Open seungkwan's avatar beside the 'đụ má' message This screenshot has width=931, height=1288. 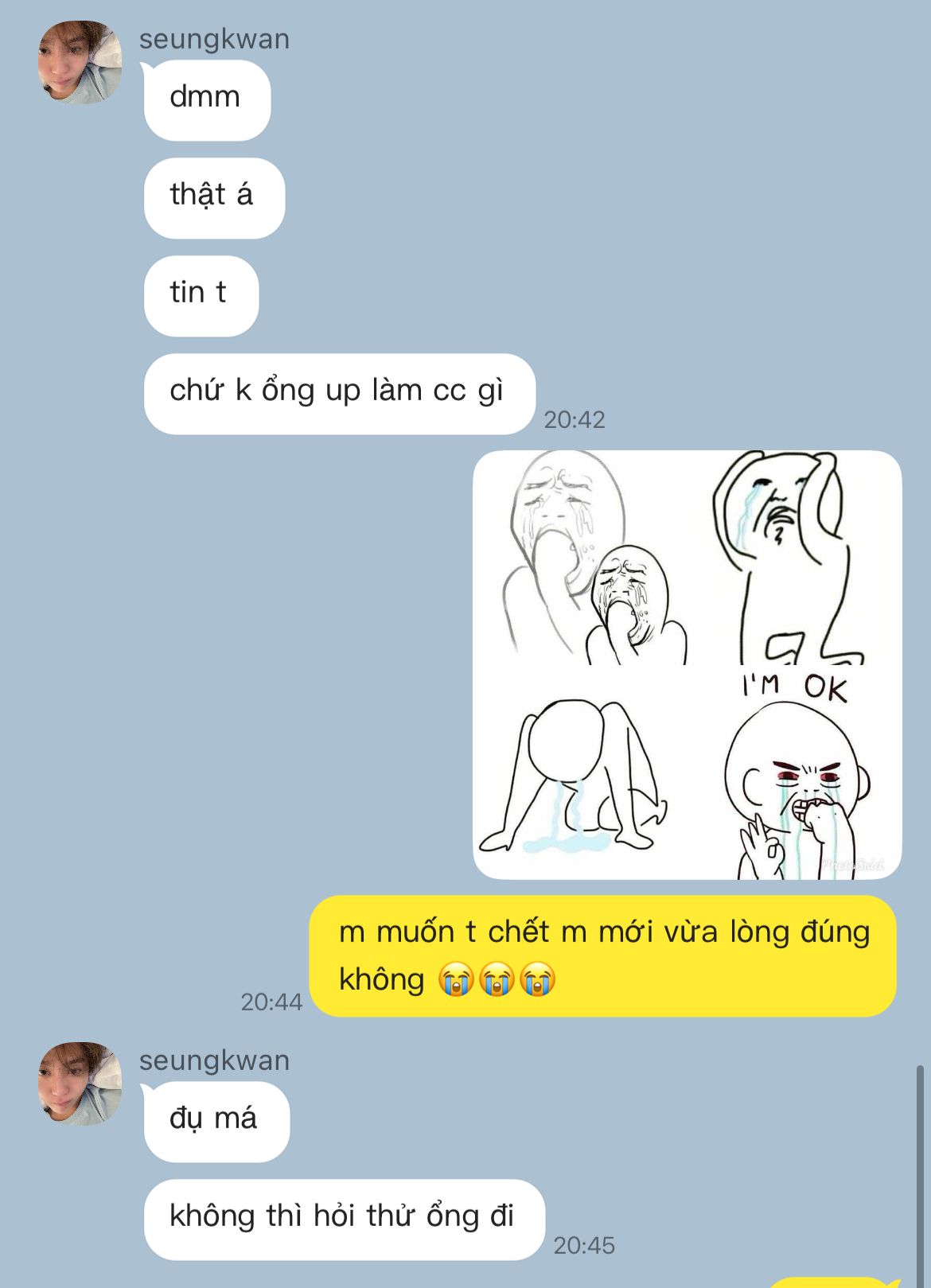click(x=80, y=1084)
